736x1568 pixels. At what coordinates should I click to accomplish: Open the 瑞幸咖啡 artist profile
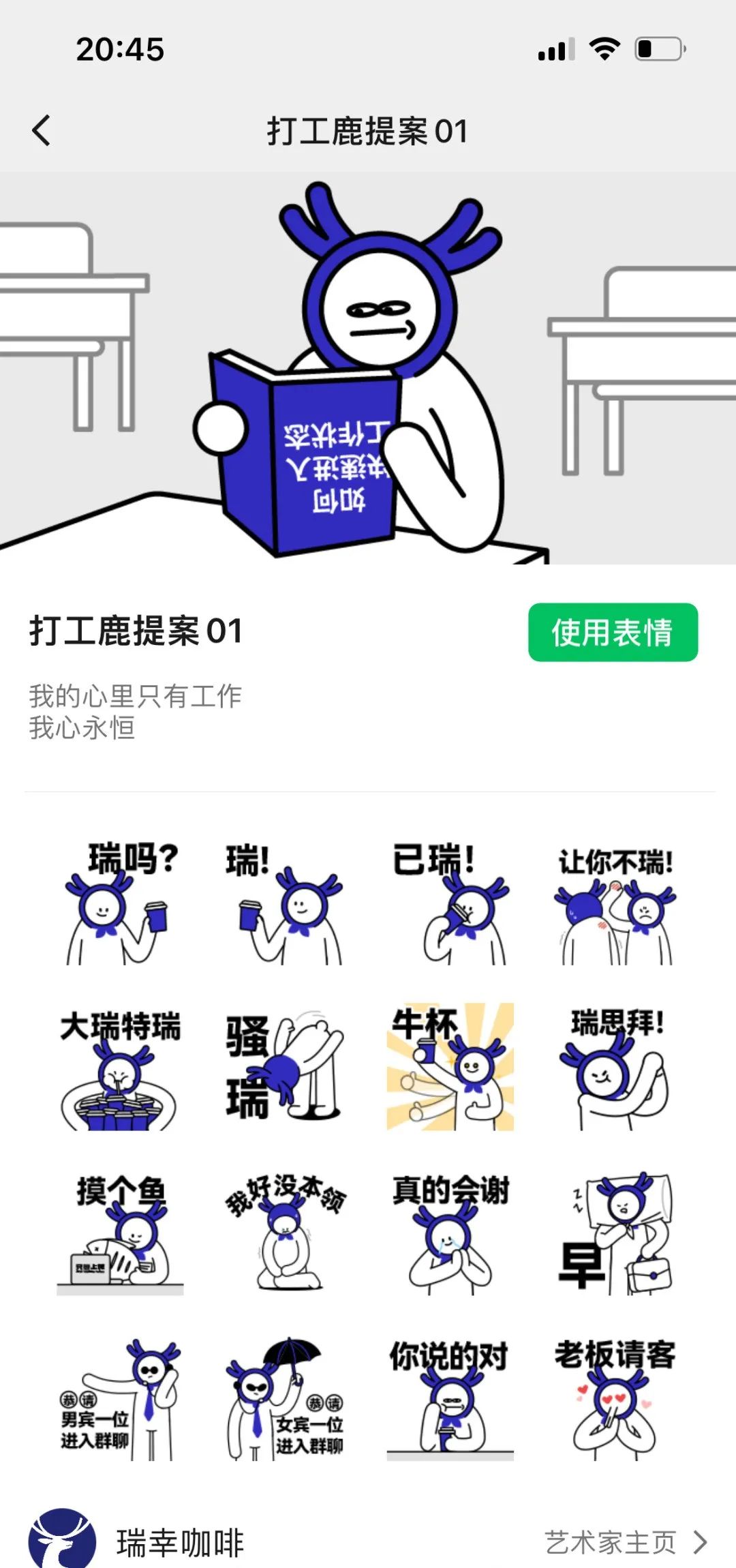(x=136, y=1542)
